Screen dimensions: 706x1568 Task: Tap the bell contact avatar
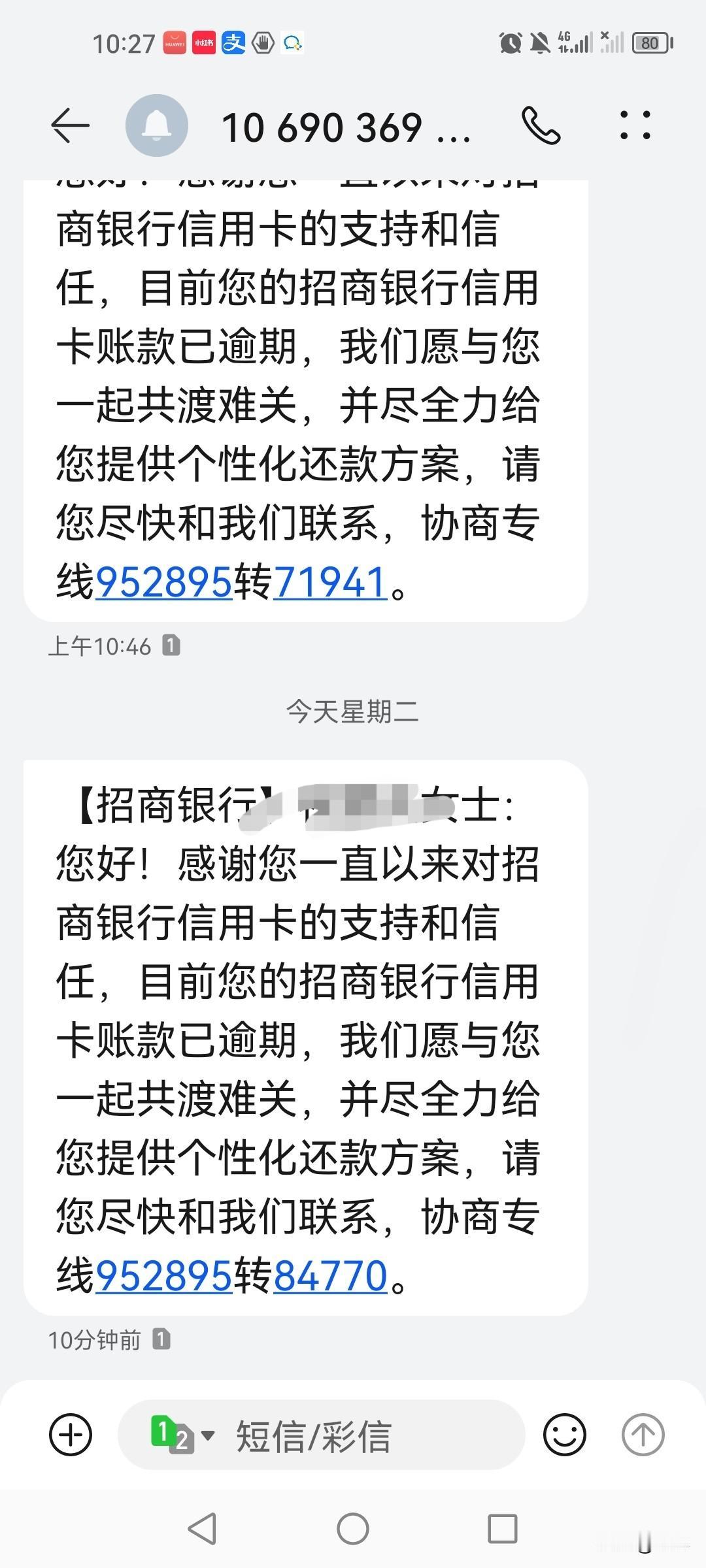tap(157, 124)
